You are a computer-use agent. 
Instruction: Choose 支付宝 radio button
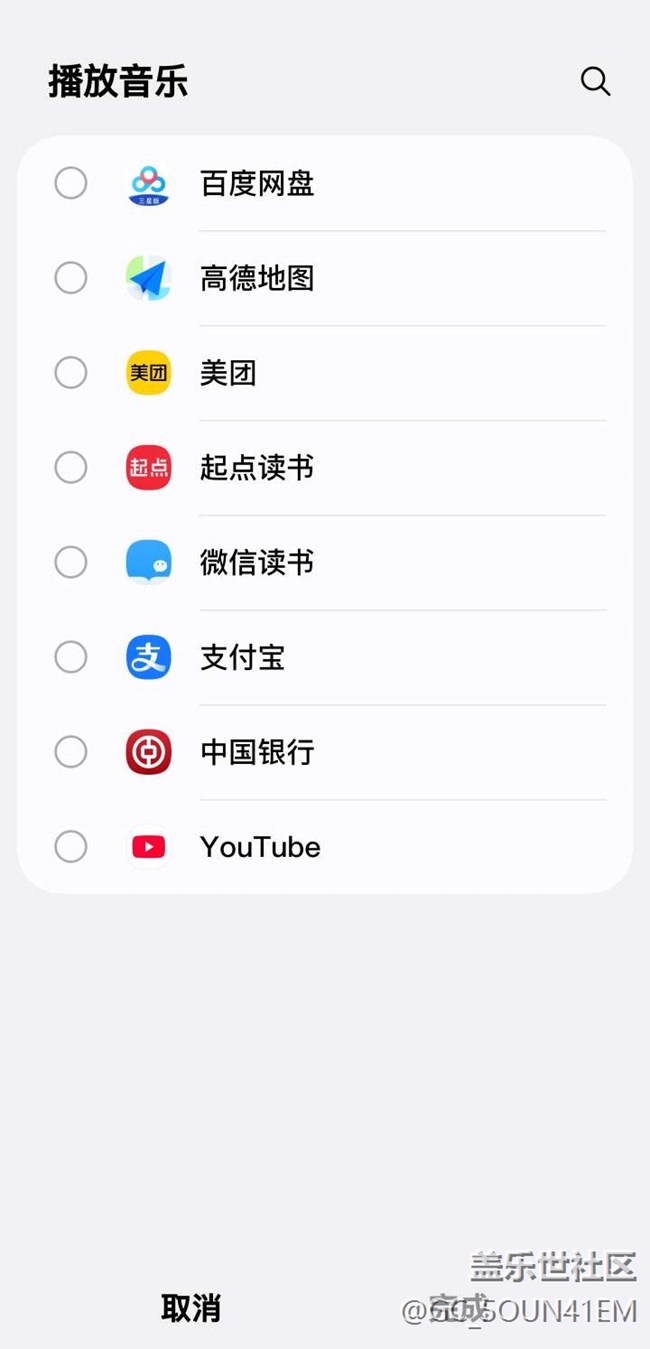pos(71,657)
